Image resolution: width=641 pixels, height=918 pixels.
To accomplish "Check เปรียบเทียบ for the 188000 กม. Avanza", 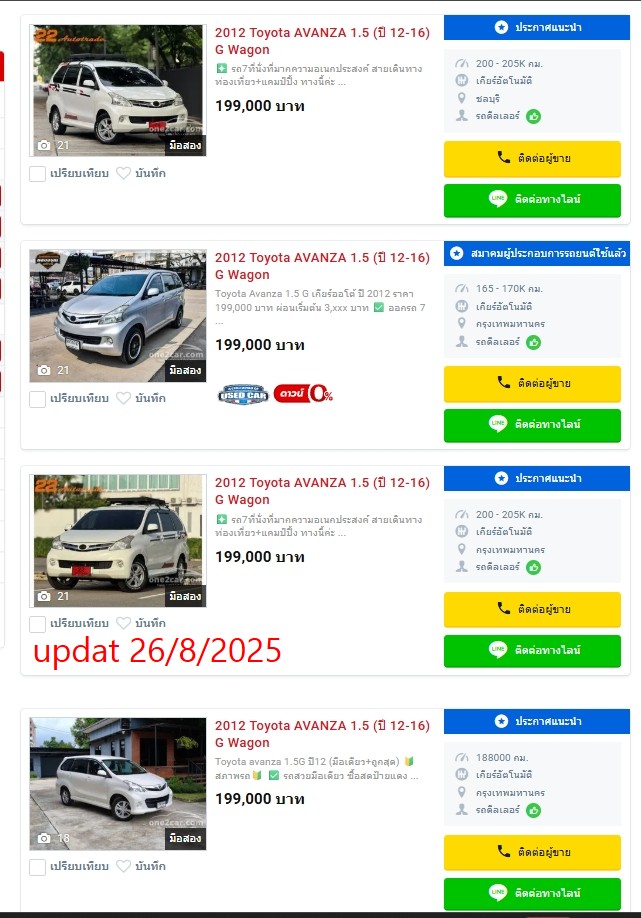I will pyautogui.click(x=38, y=867).
